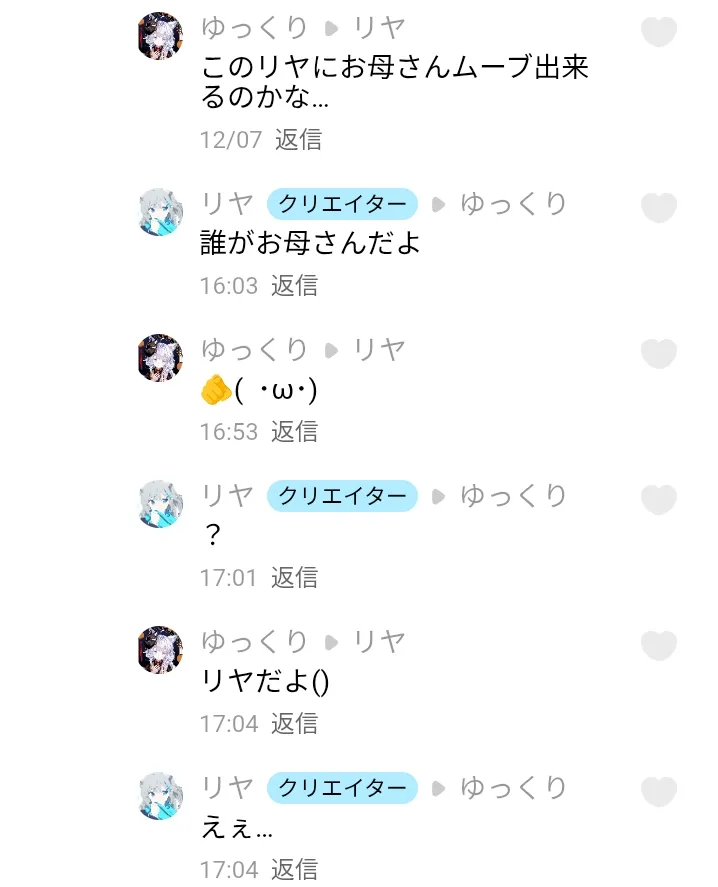The image size is (718, 887).
Task: Reply to the 16:03 comment
Action: [x=294, y=285]
